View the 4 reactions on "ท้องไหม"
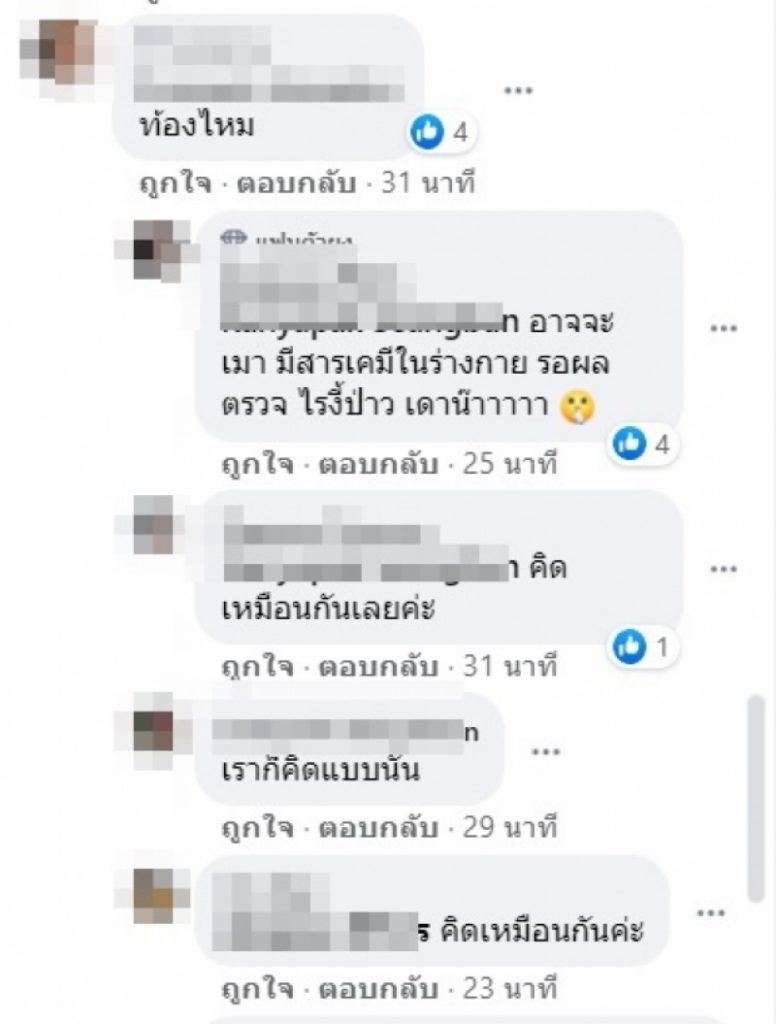Viewport: 776px width, 1024px height. point(441,131)
